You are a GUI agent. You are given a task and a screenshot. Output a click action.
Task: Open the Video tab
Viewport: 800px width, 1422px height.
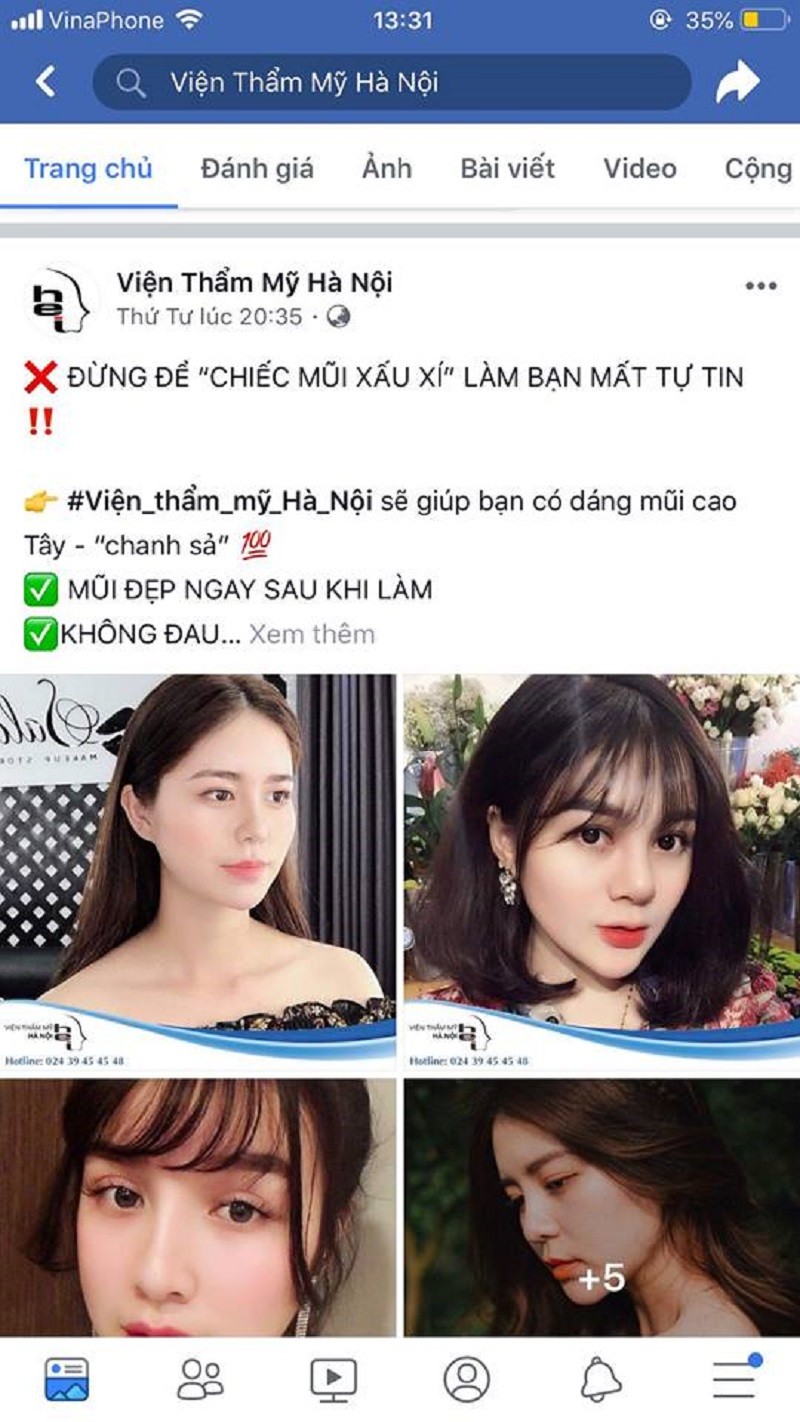[639, 168]
